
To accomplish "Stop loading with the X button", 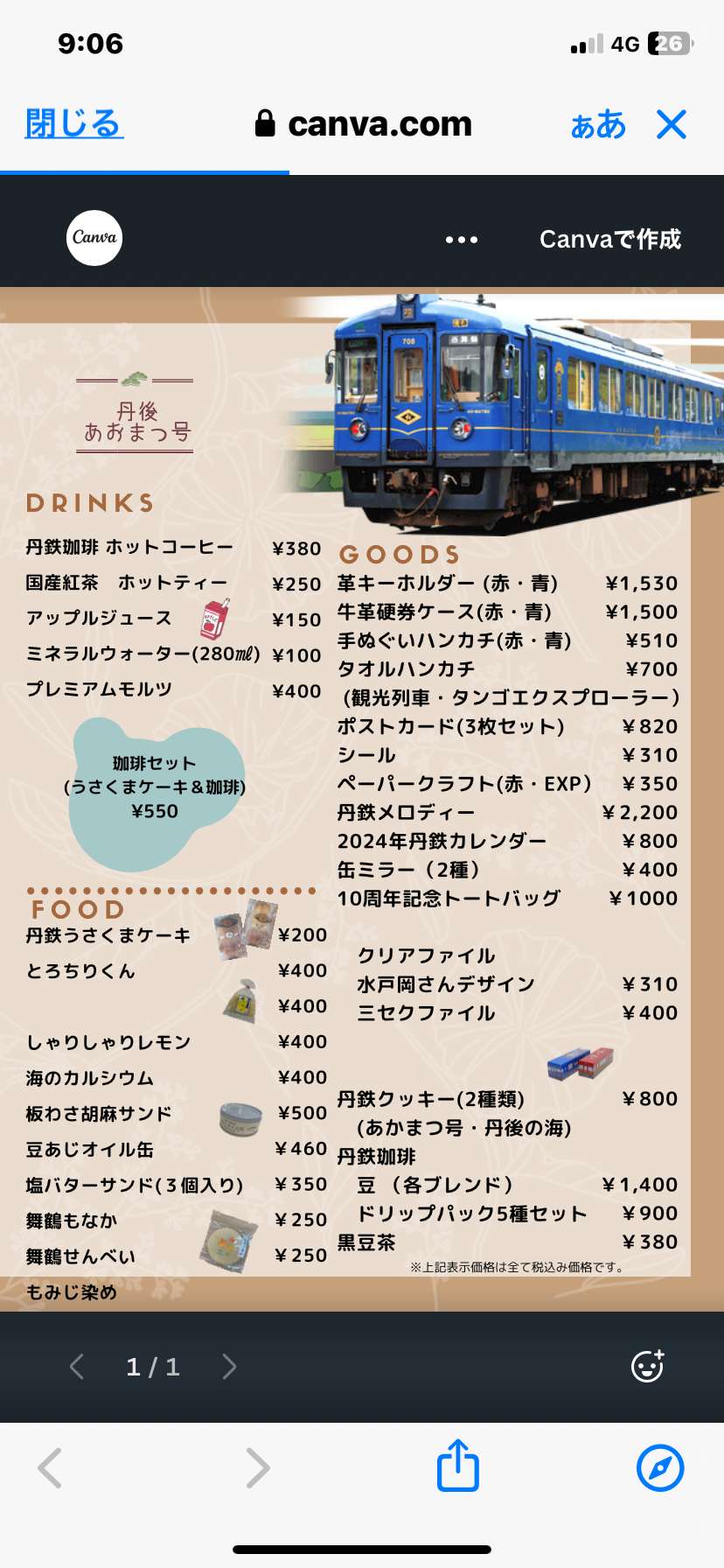I will pos(672,124).
